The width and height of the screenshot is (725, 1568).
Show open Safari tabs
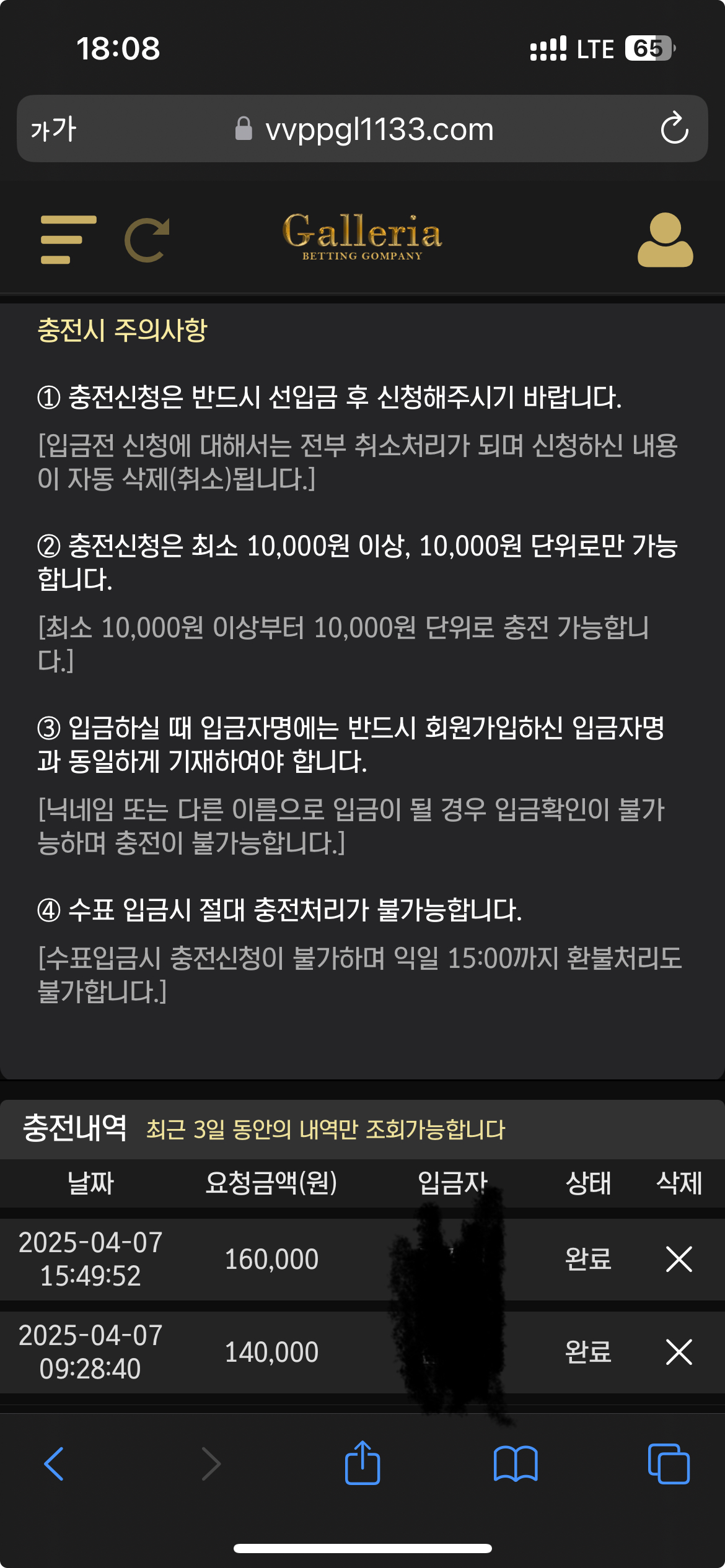[x=668, y=1464]
